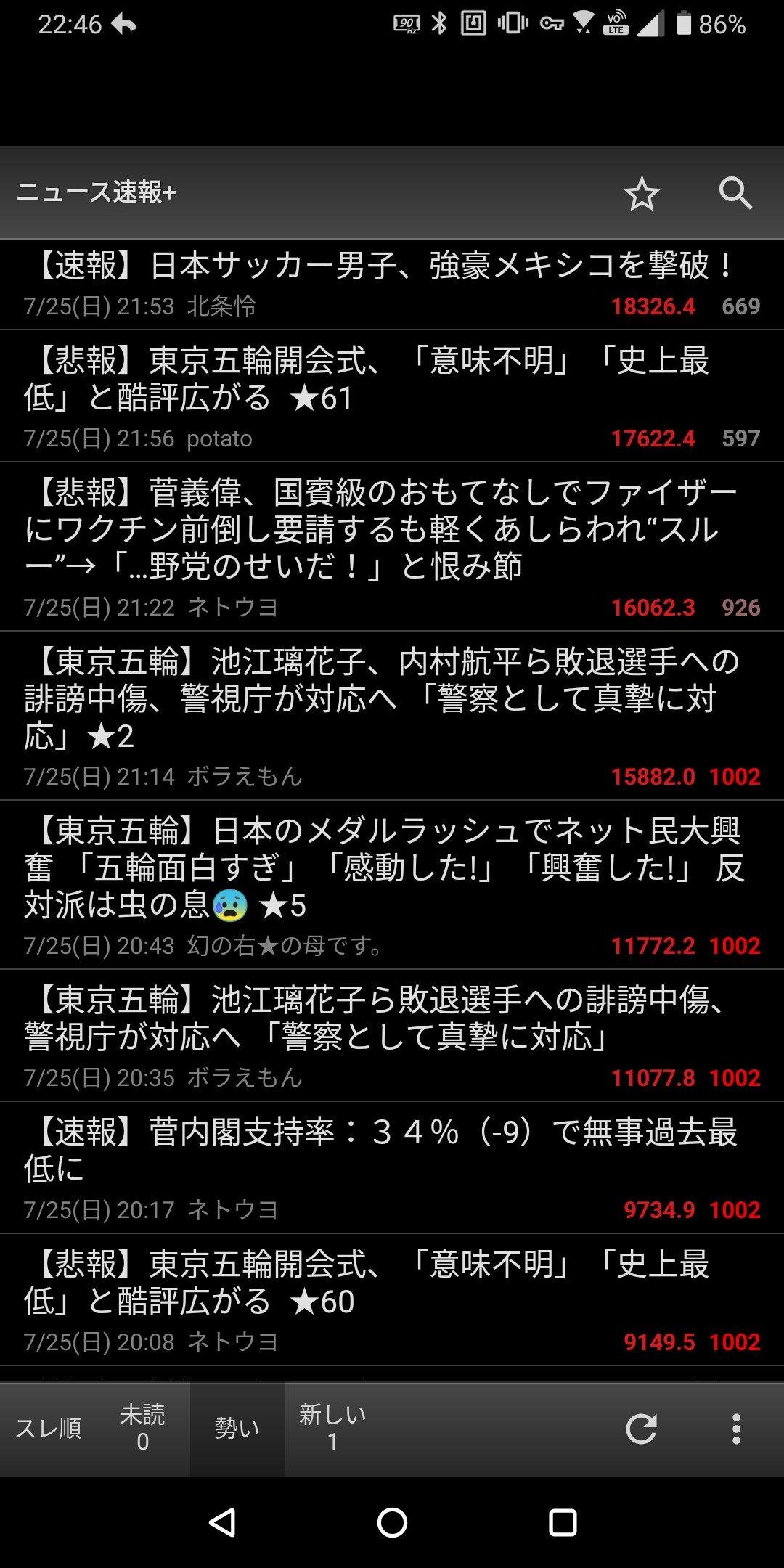Sort threads by 勢い
The image size is (784, 1568).
coord(237,1429)
